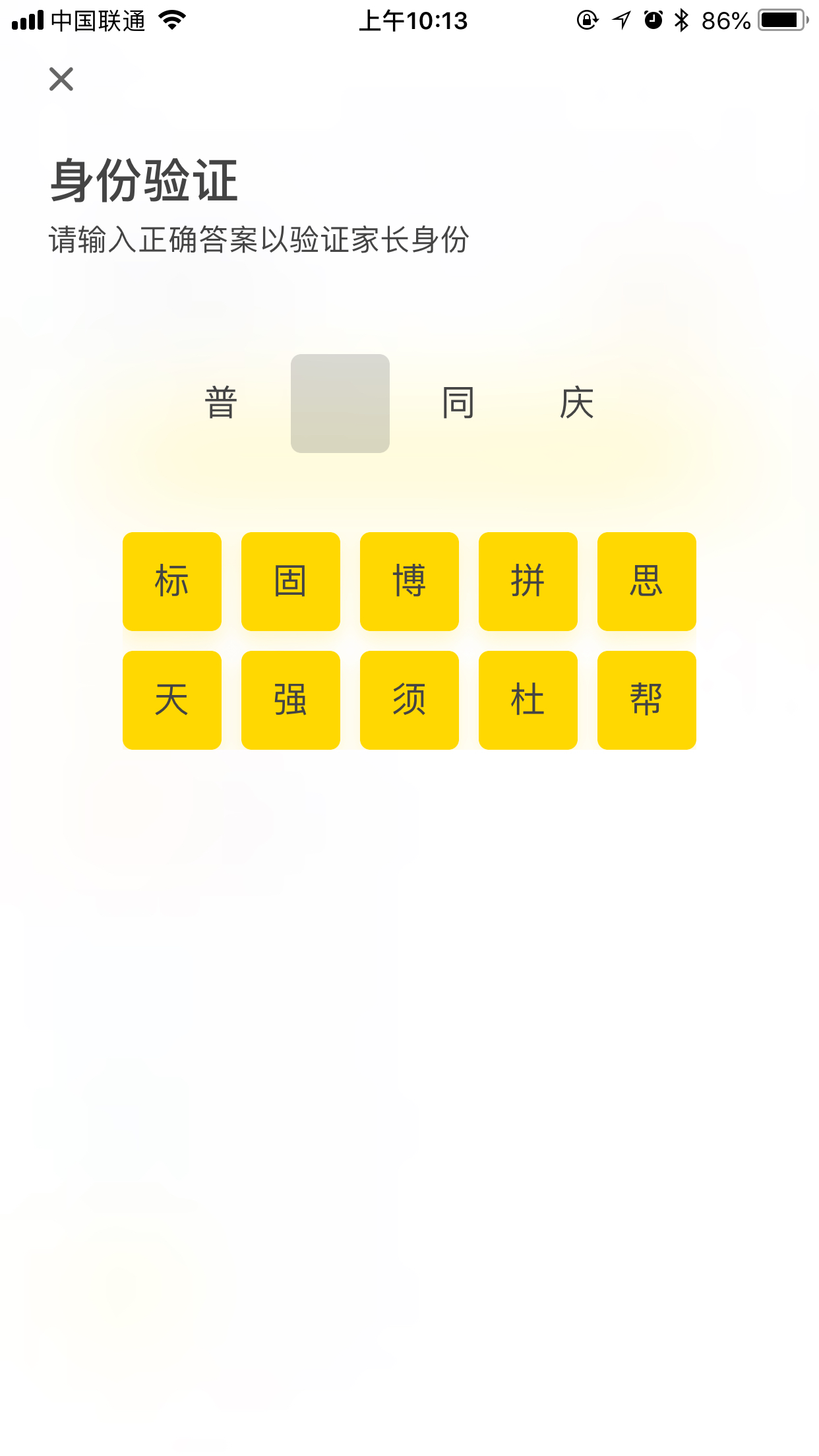Tap the 博 character tile

click(409, 582)
